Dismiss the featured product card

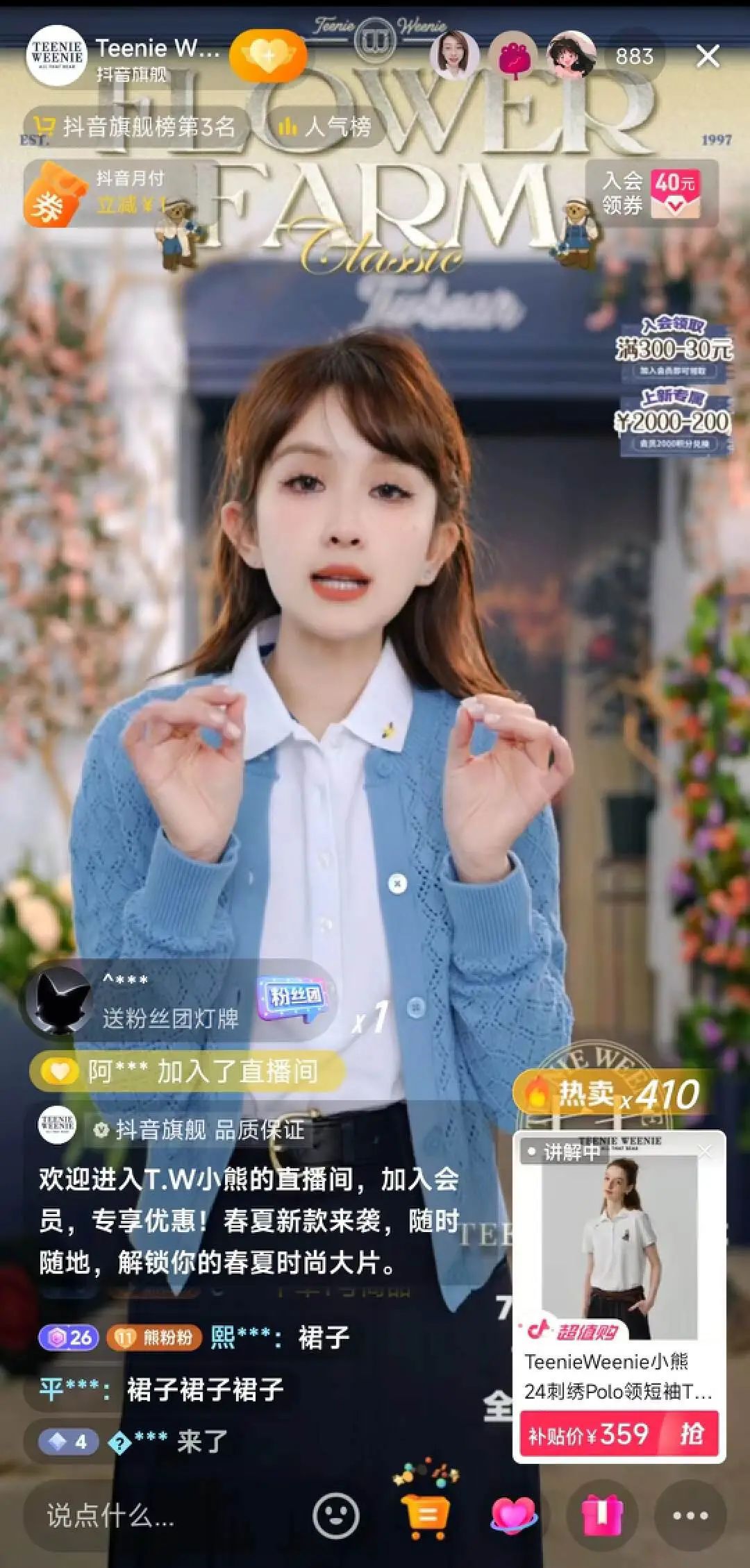[x=705, y=1152]
